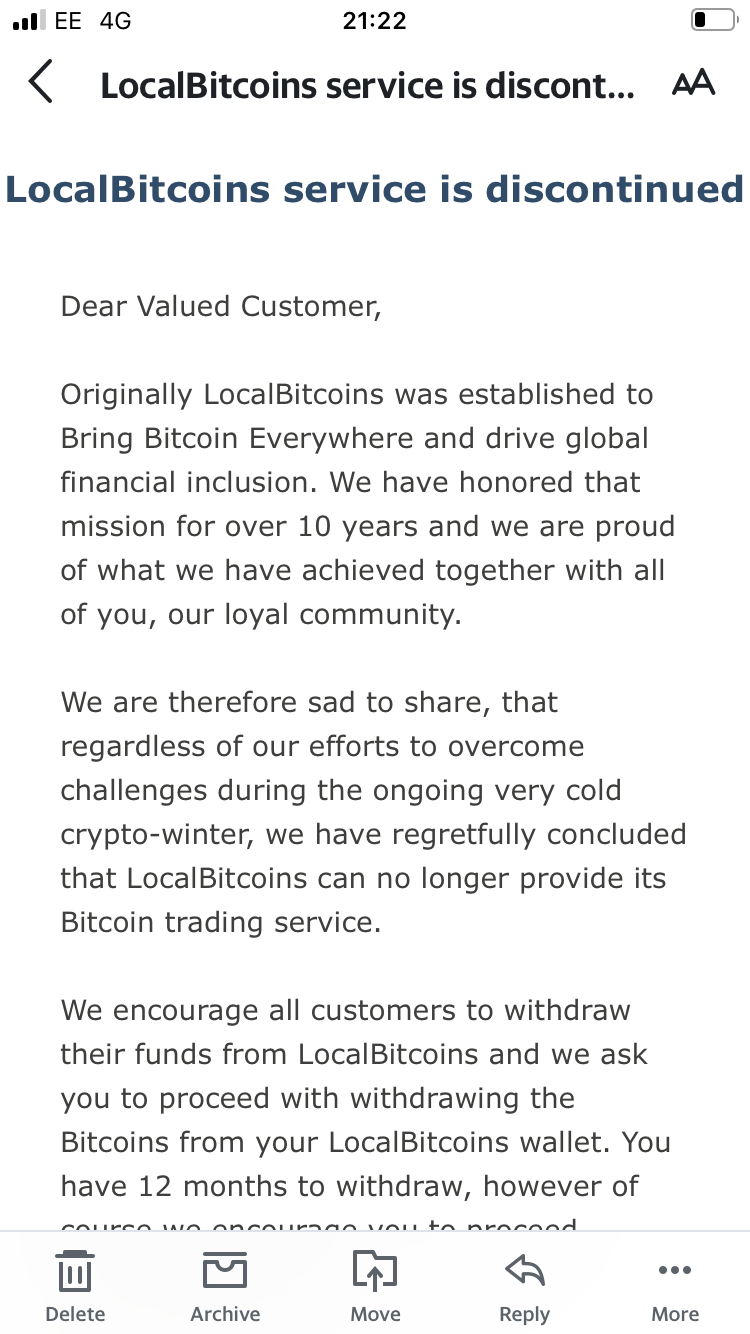Open the More options menu
Viewport: 750px width, 1334px height.
(x=675, y=1285)
